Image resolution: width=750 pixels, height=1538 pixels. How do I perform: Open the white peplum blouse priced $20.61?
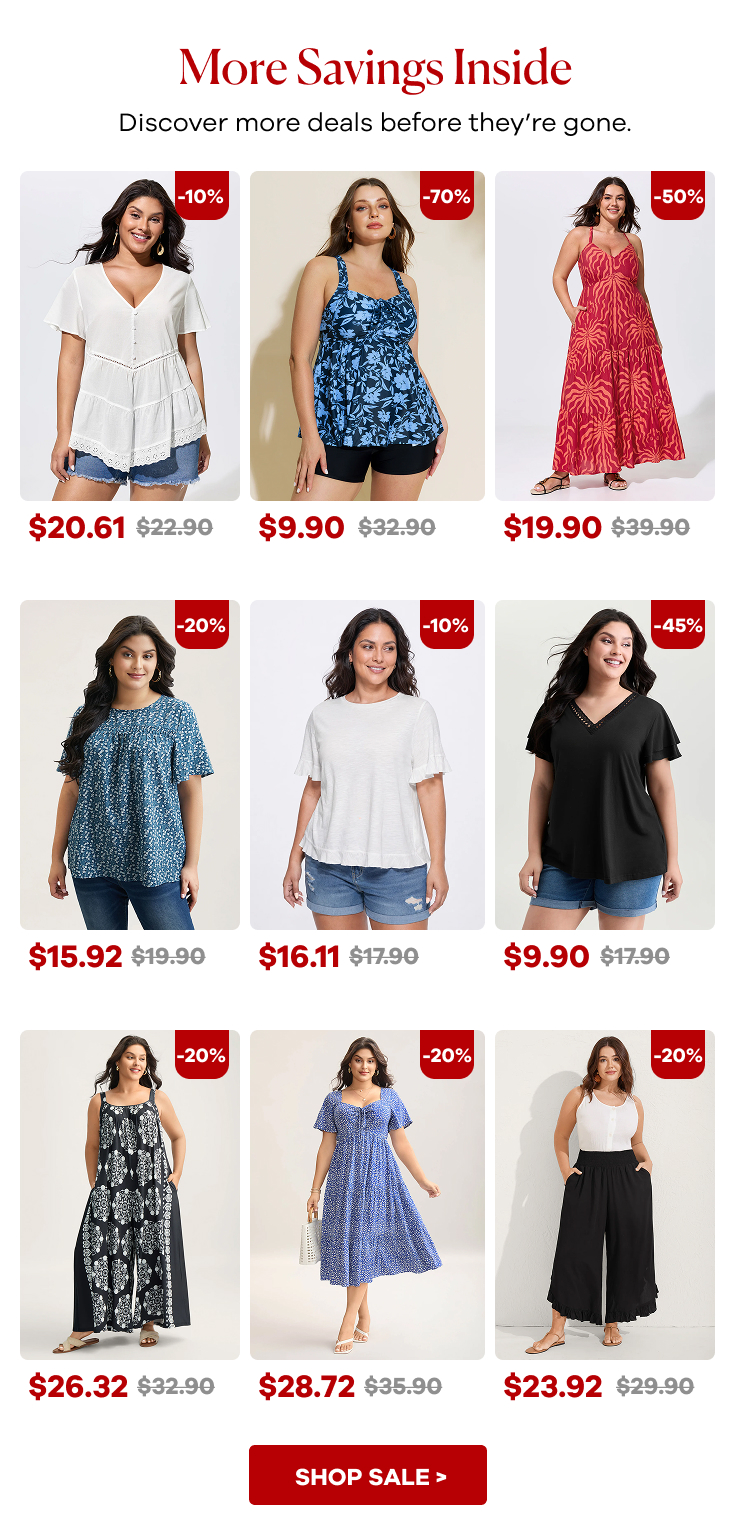pos(130,336)
